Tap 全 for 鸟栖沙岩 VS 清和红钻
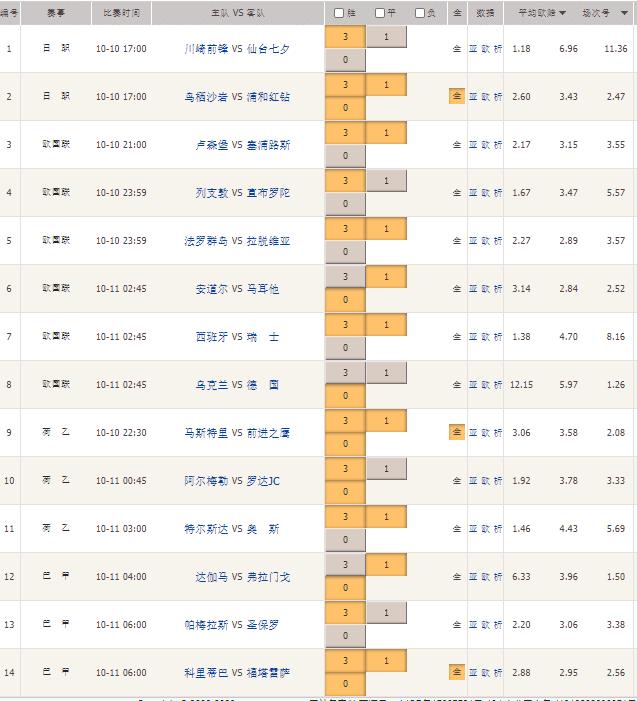 [457, 96]
